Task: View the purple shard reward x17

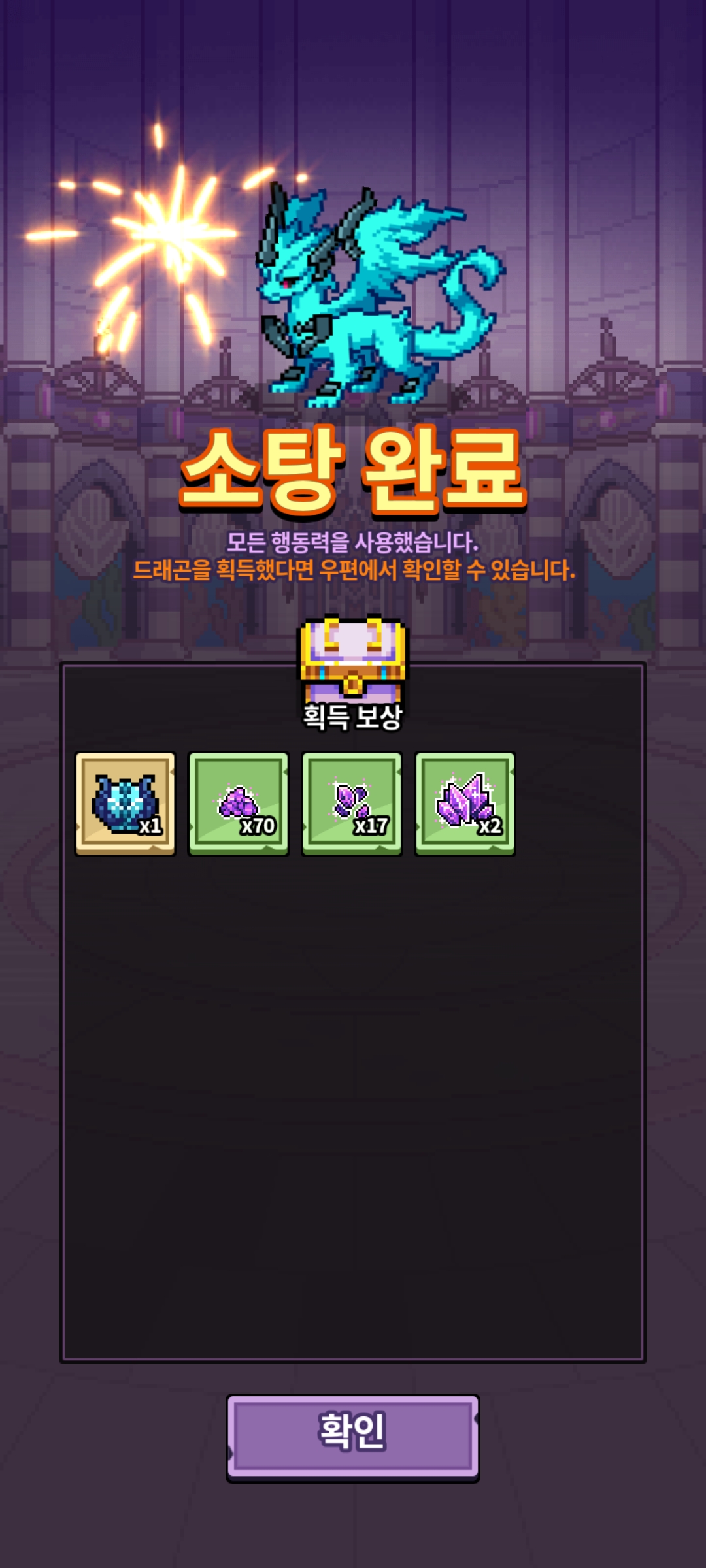Action: (352, 804)
